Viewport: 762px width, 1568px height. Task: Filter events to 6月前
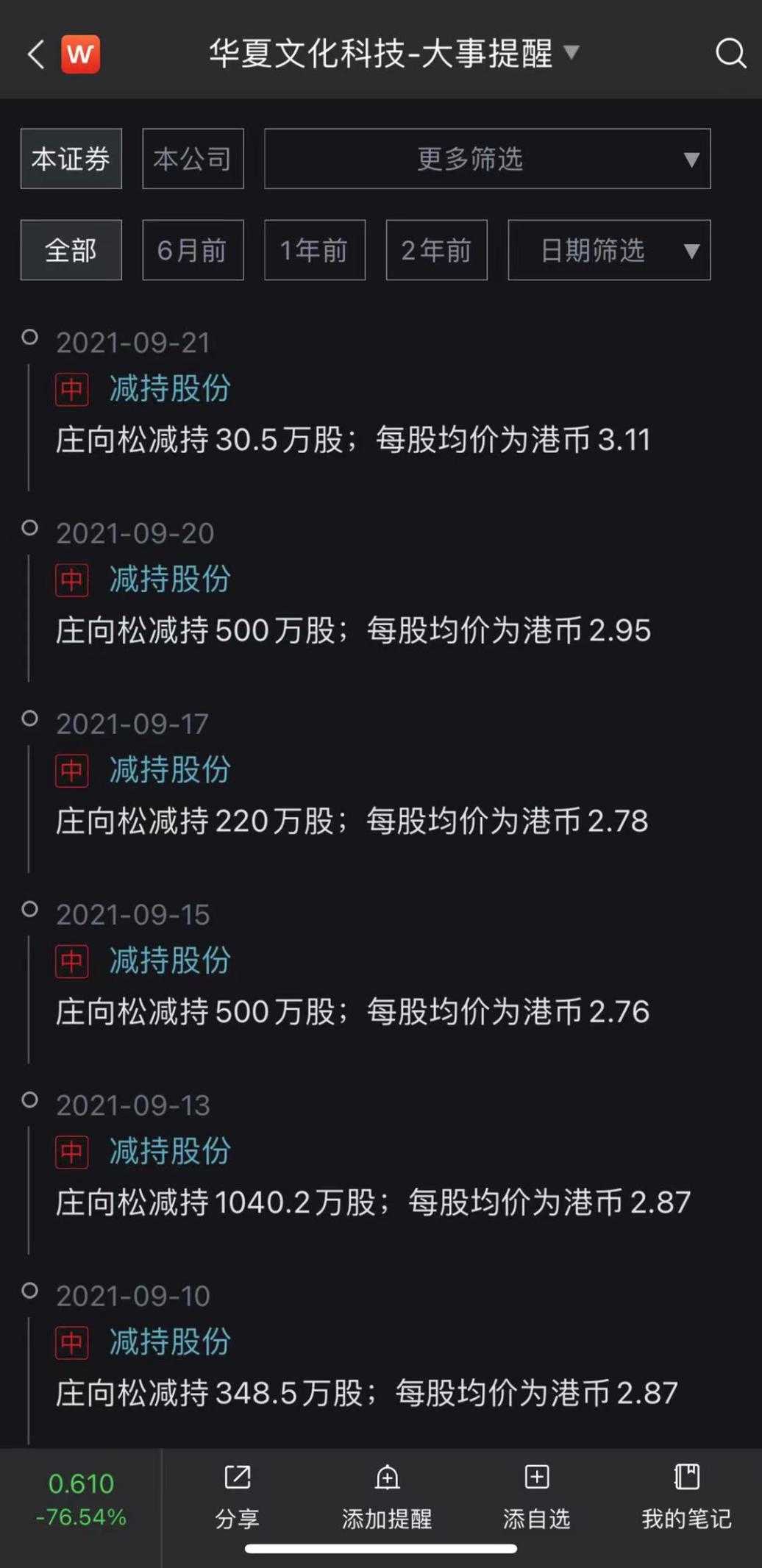(x=193, y=250)
